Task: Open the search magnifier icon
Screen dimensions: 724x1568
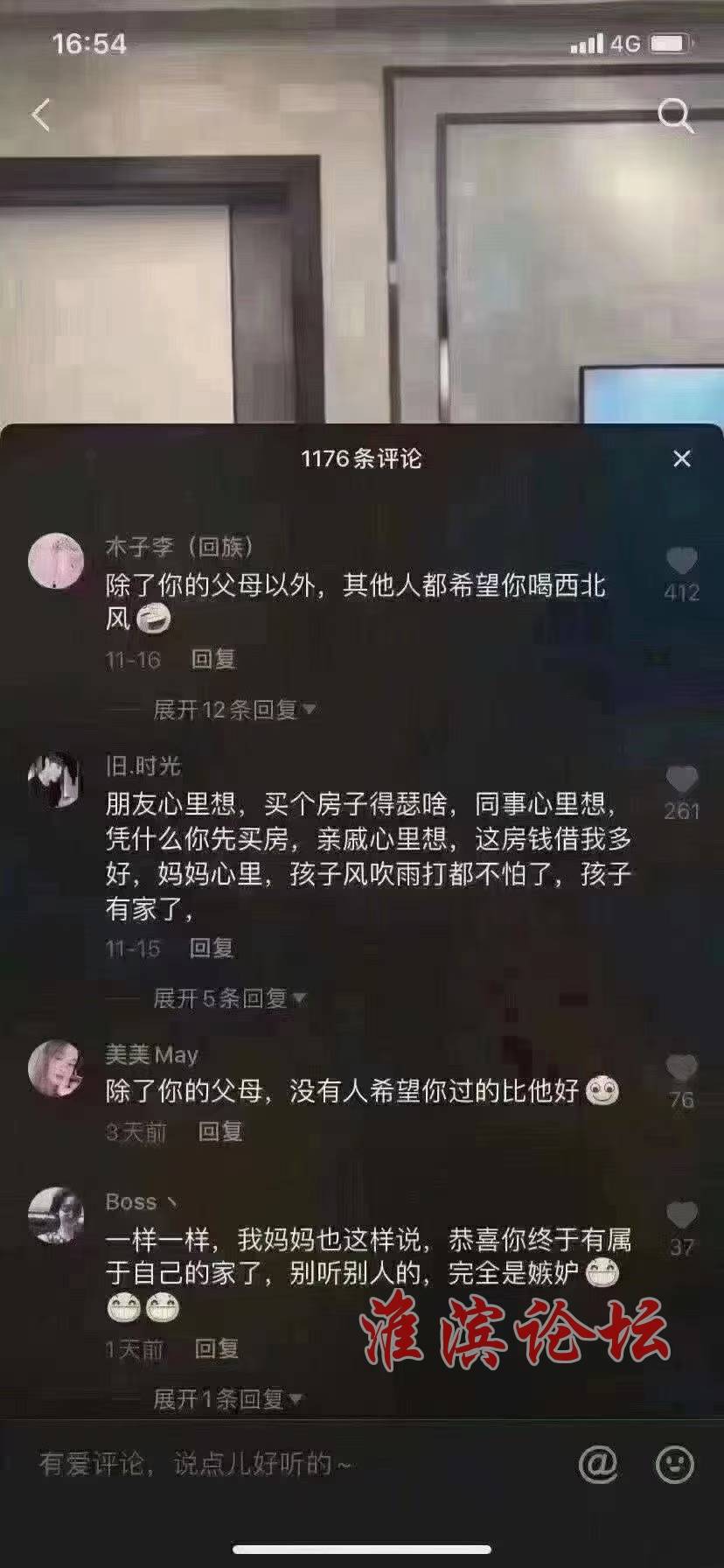Action: (675, 115)
